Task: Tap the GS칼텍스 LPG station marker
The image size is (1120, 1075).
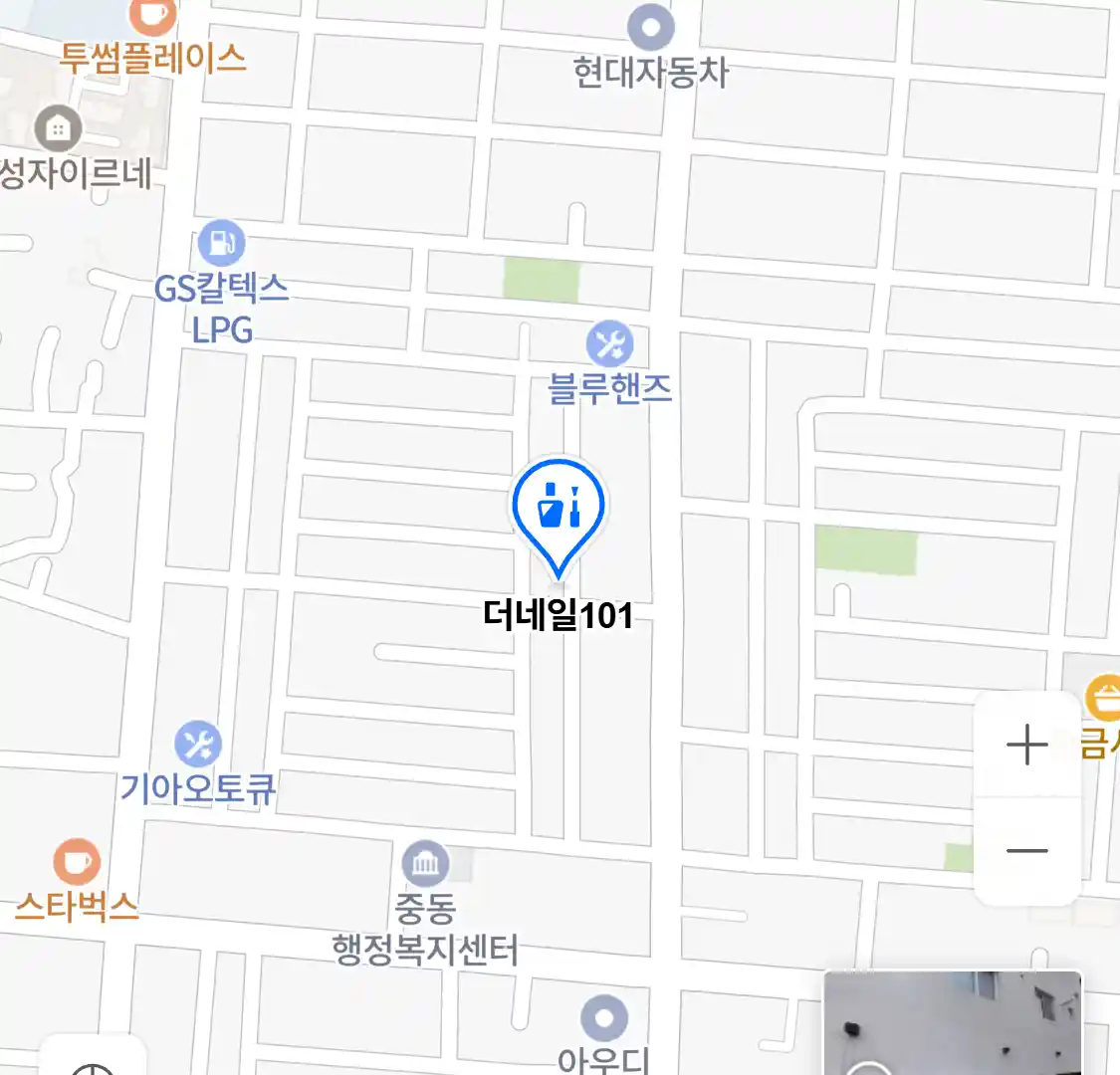Action: [x=221, y=243]
